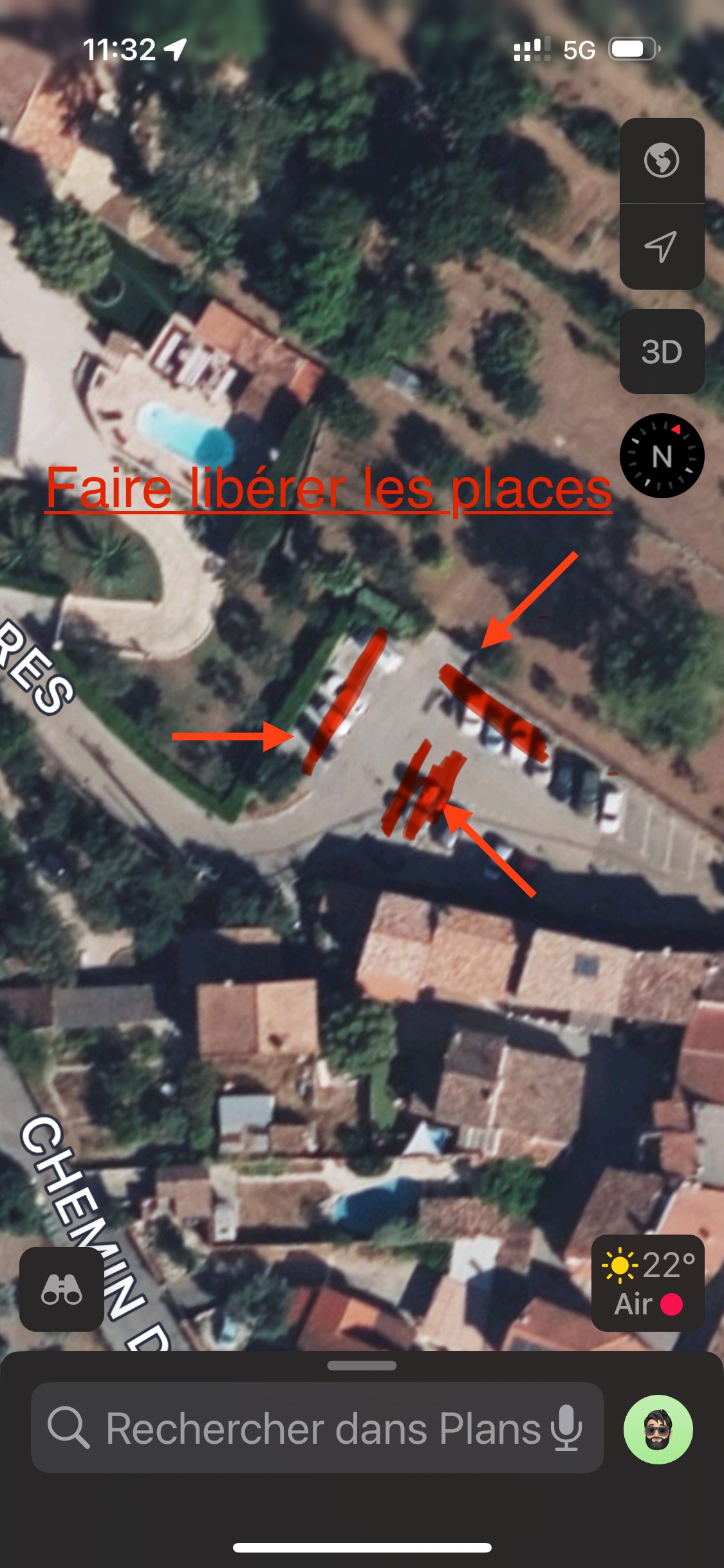This screenshot has height=1568, width=724.
Task: Switch the map to 3D view
Action: 662,351
